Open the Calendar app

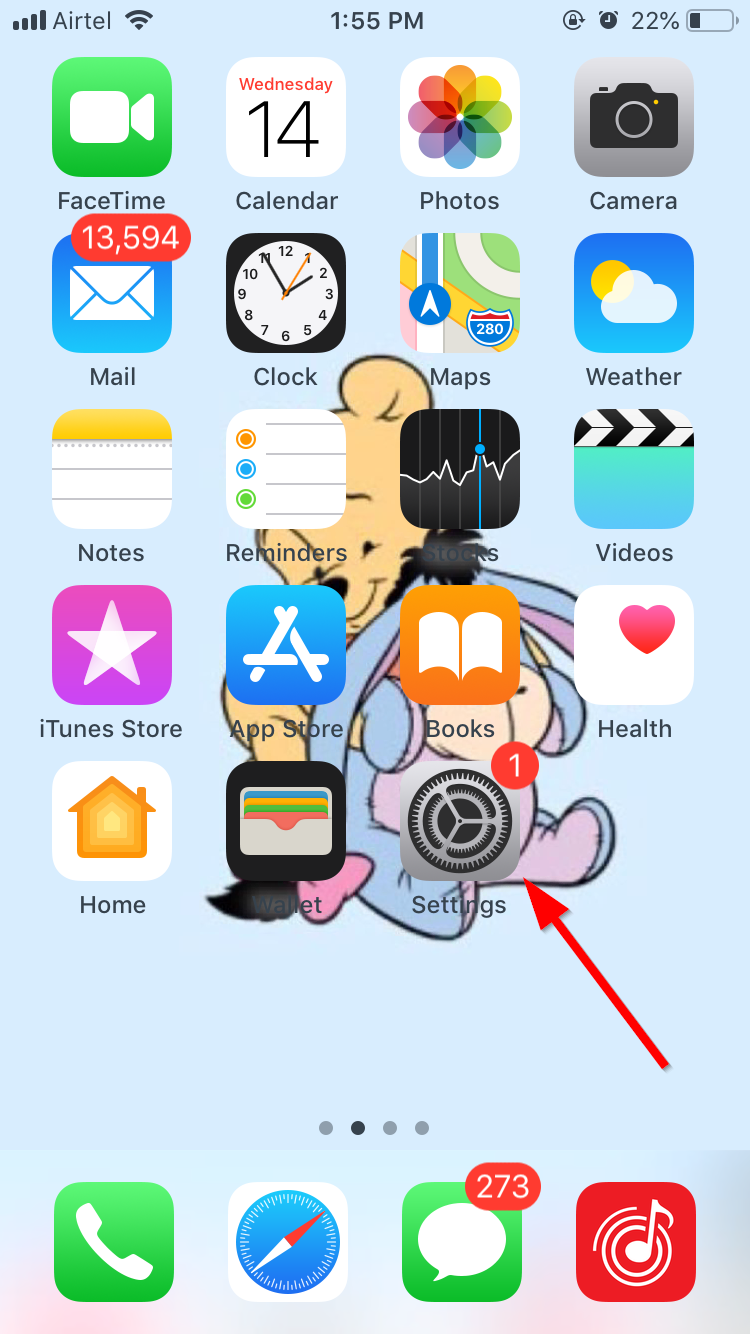[286, 117]
